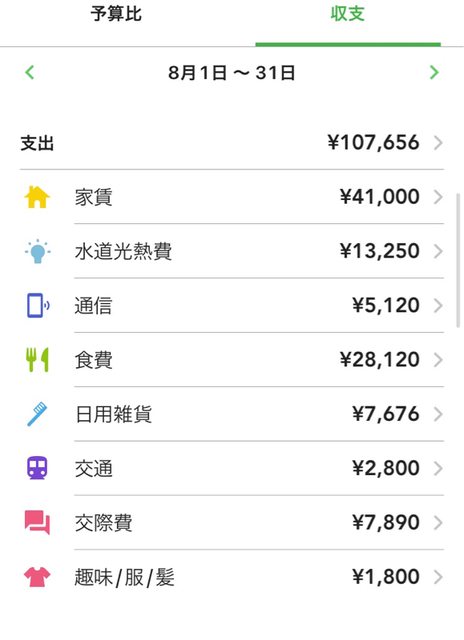The width and height of the screenshot is (464, 640).
Task: Open the 水道光熱費 category
Action: (x=232, y=251)
